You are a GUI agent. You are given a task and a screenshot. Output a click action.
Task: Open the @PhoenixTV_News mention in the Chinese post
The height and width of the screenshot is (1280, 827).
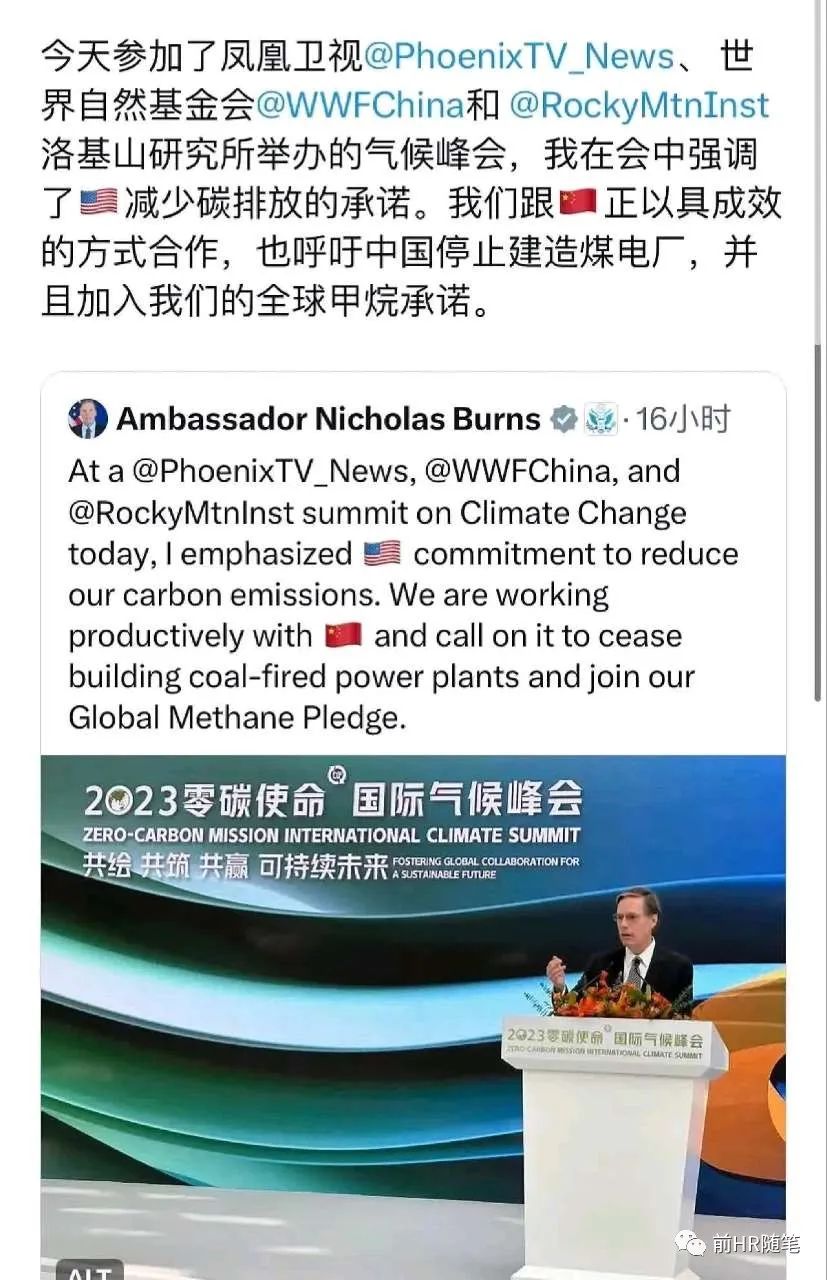point(518,57)
